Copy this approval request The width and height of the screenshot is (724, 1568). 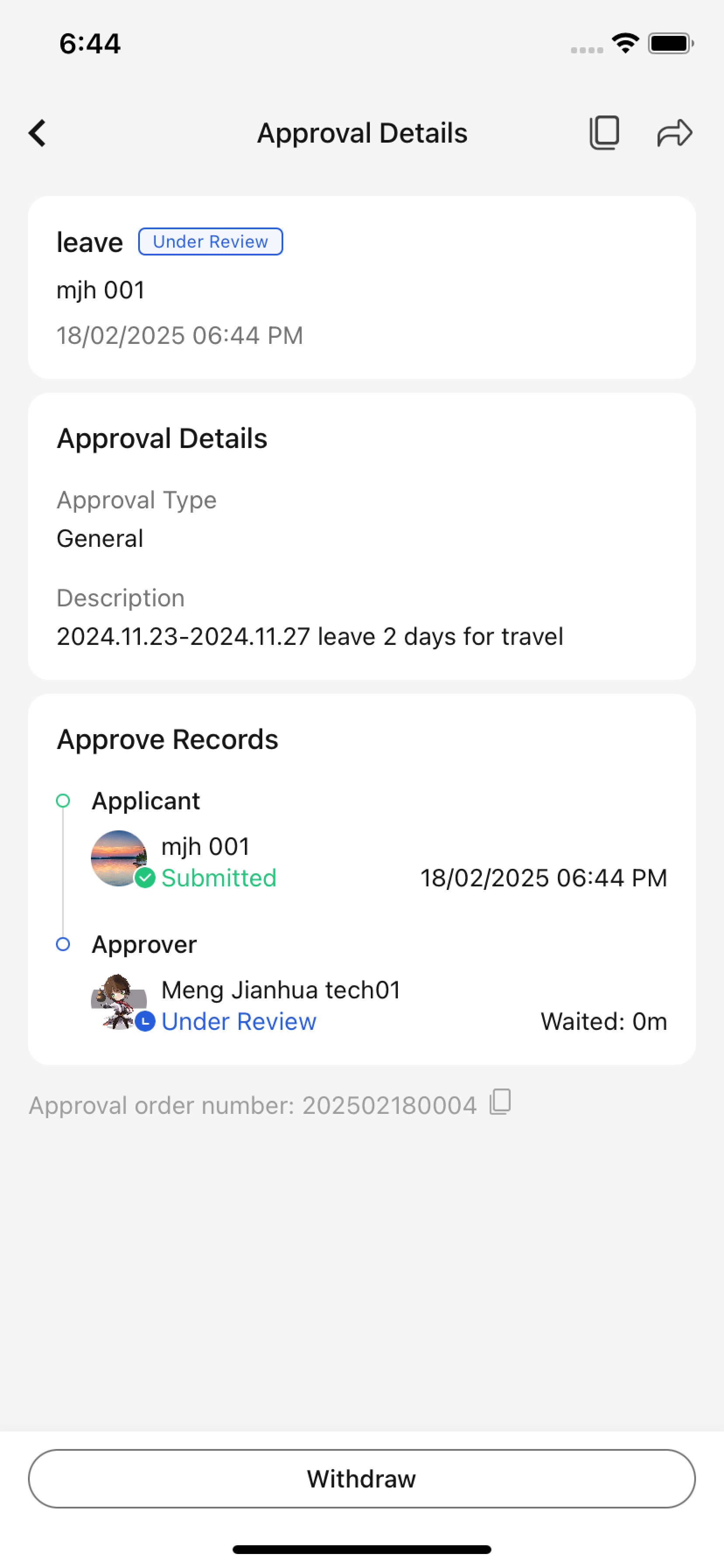coord(604,133)
